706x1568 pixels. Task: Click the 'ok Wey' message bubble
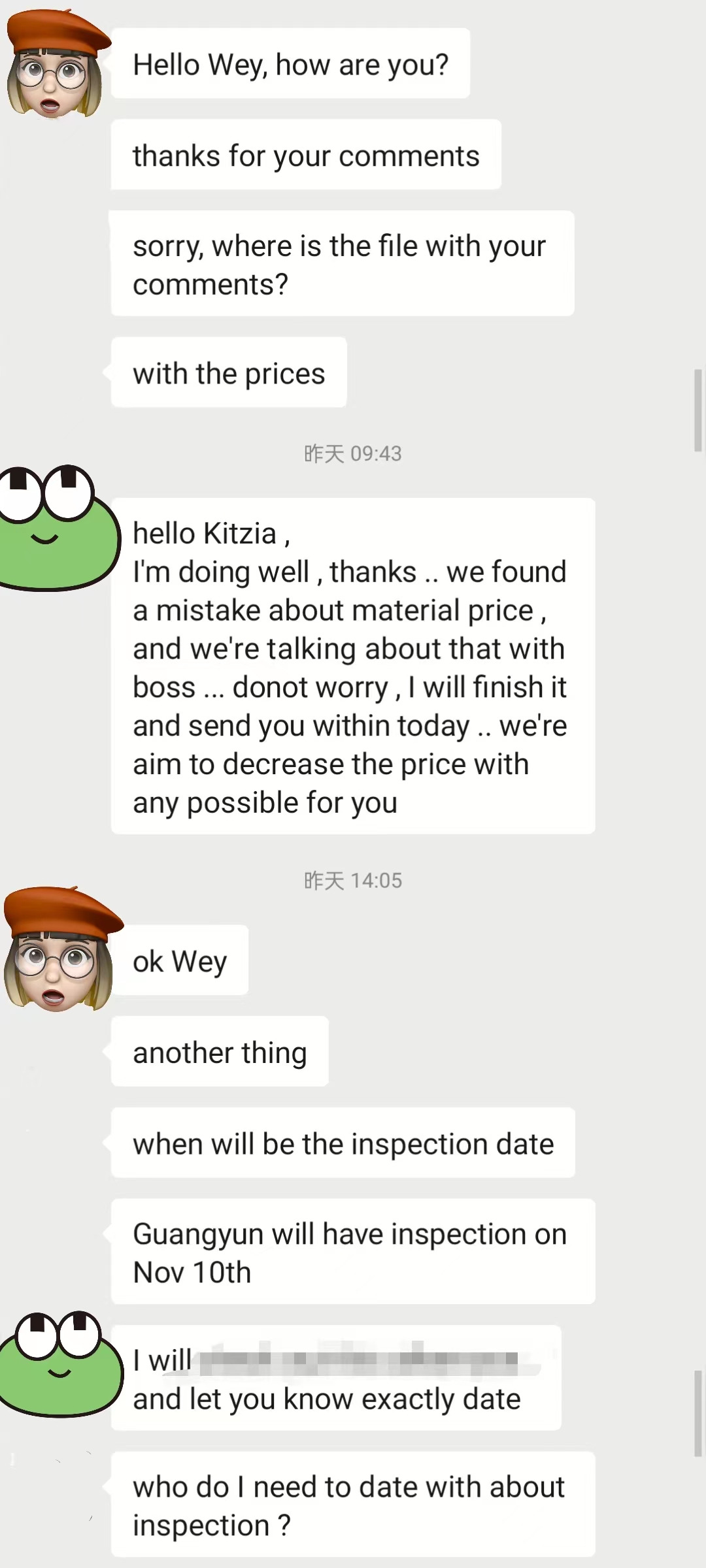(x=180, y=960)
